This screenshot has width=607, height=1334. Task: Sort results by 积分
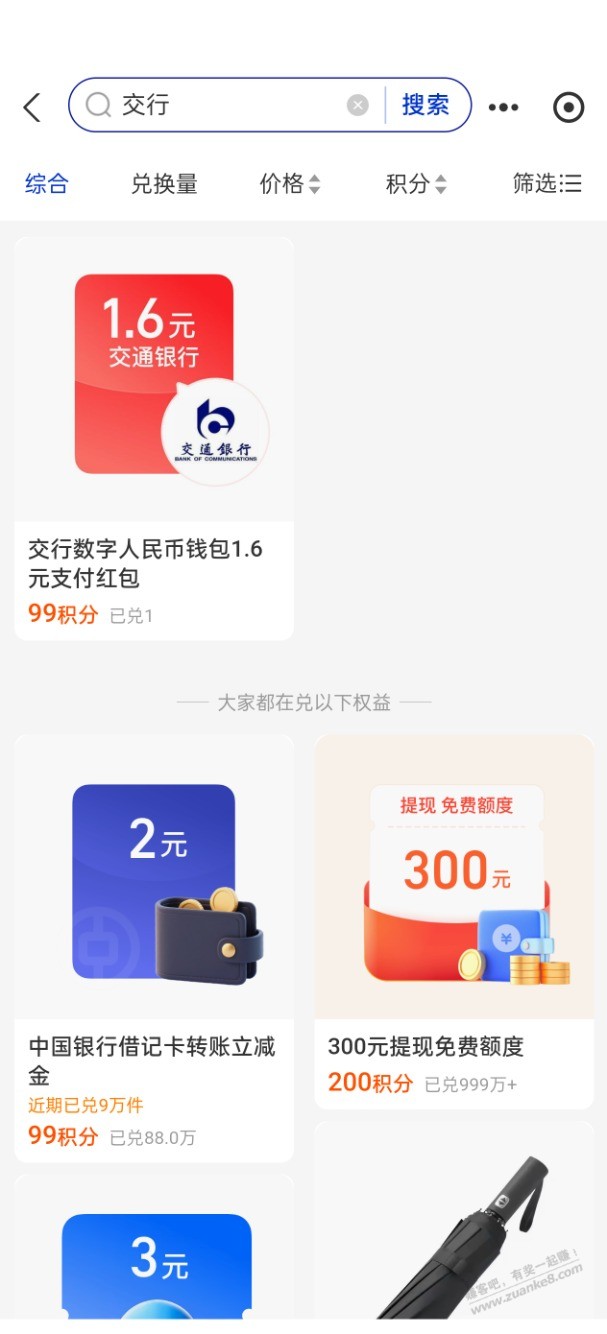(x=415, y=184)
